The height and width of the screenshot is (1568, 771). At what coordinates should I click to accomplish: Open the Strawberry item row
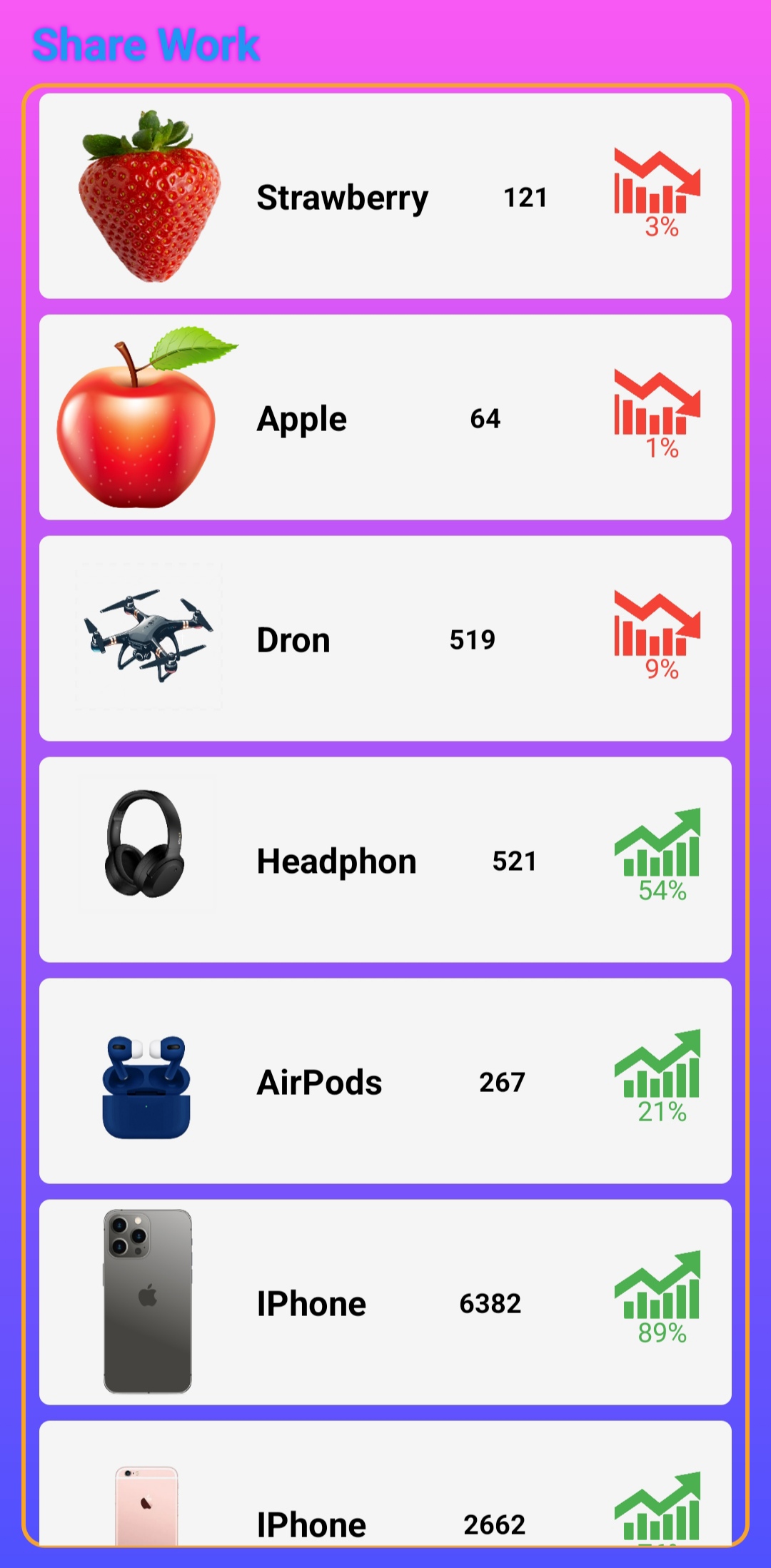385,196
